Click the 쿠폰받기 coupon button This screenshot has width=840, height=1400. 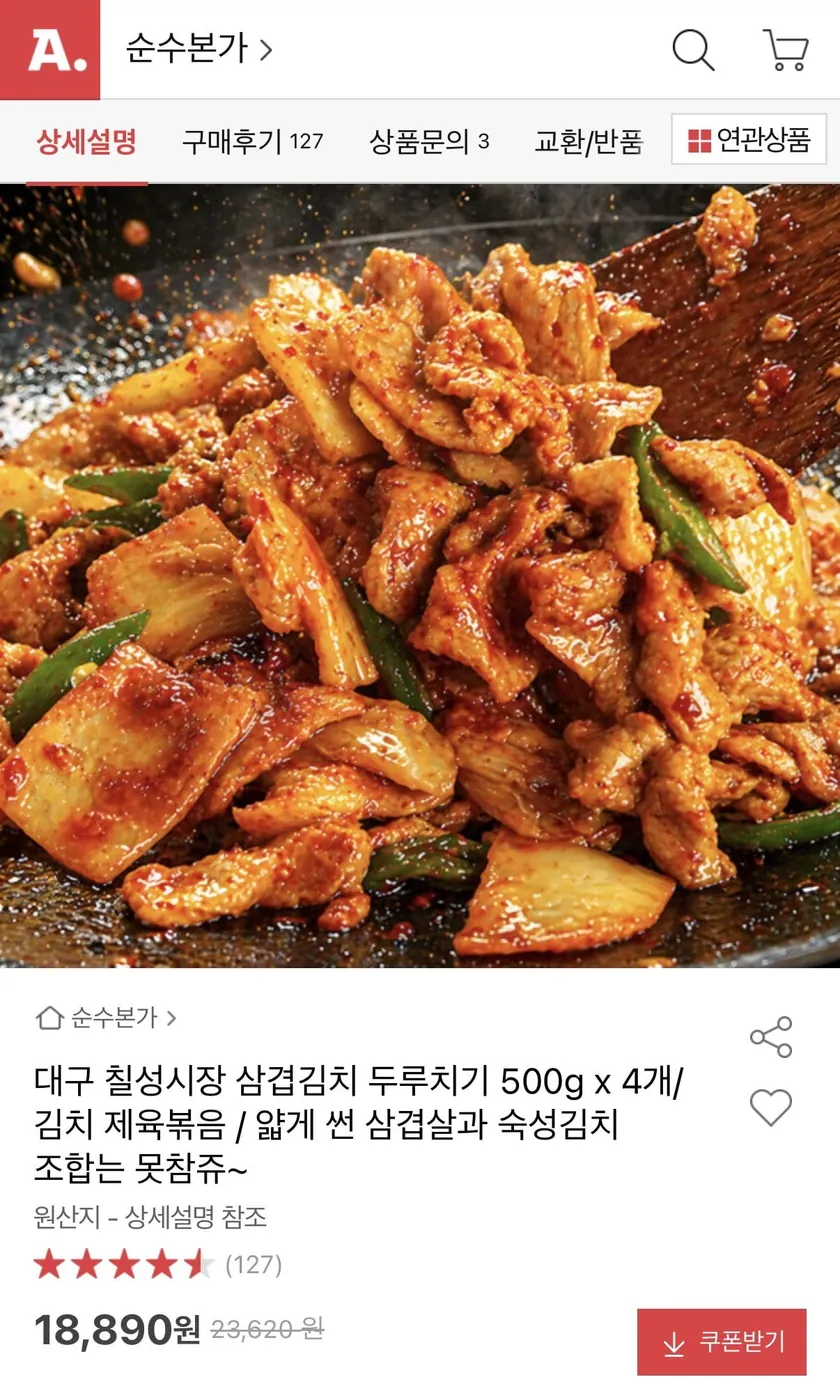[x=722, y=1342]
